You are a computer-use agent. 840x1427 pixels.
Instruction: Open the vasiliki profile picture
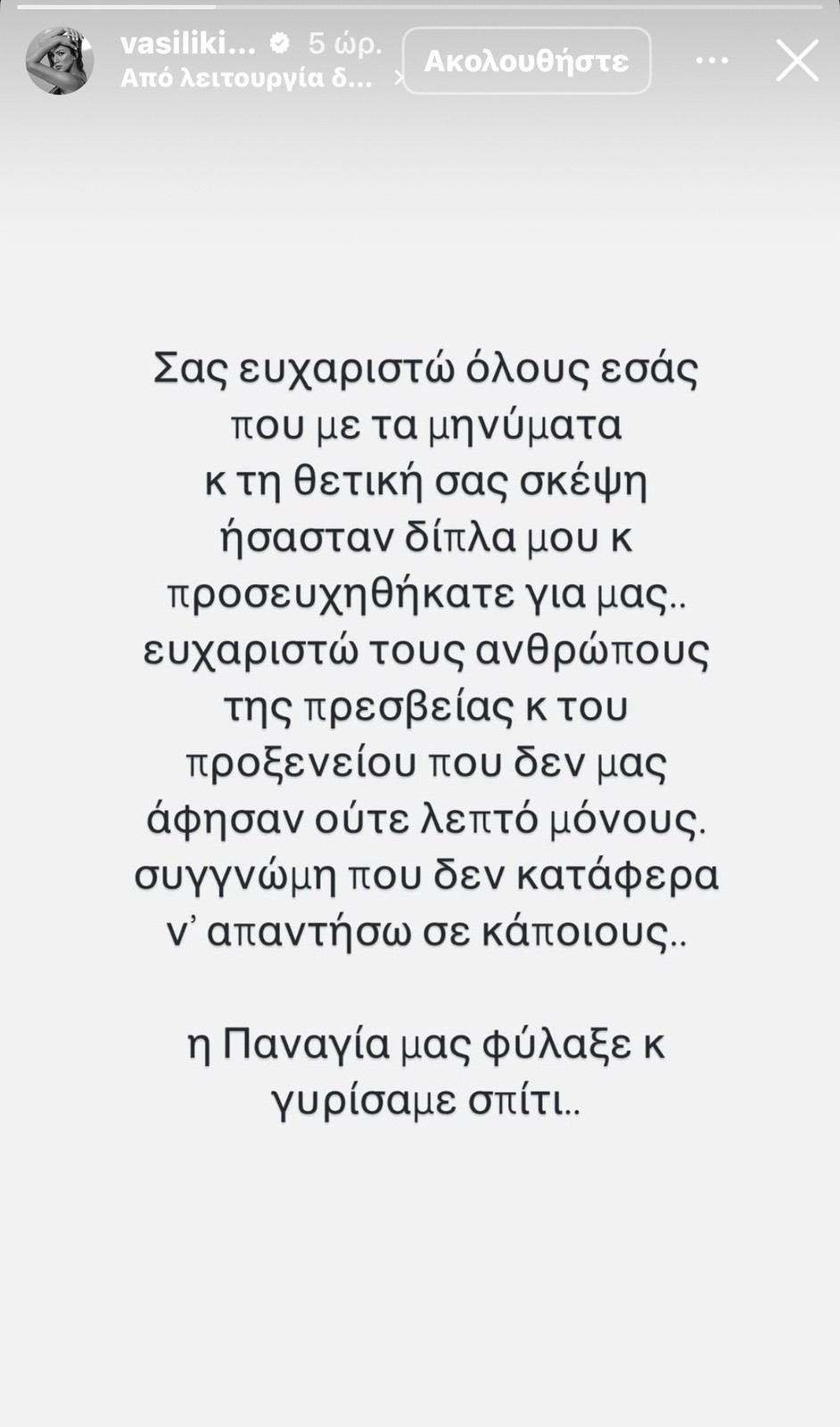pos(60,60)
